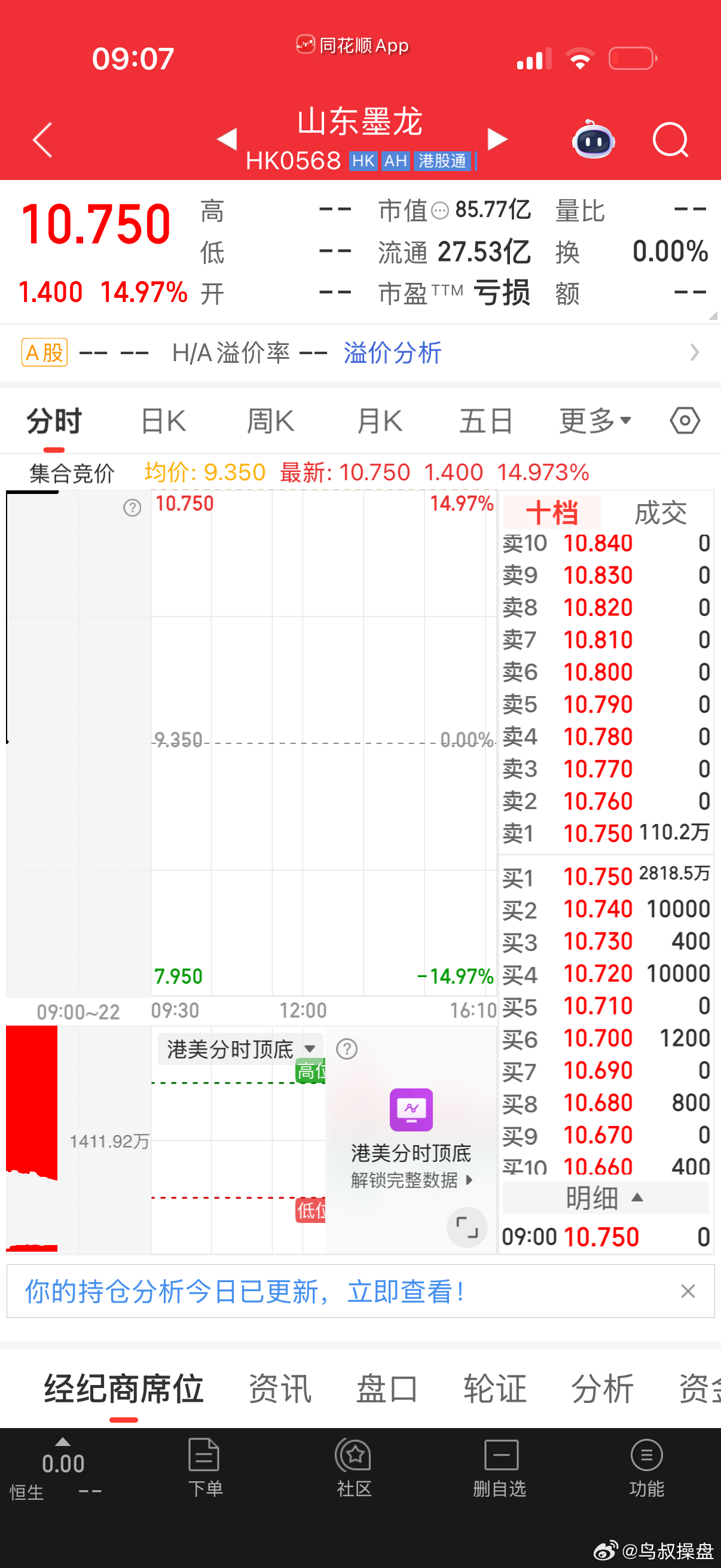This screenshot has width=721, height=1568.
Task: Switch to the 盘口 tab
Action: 386,1389
